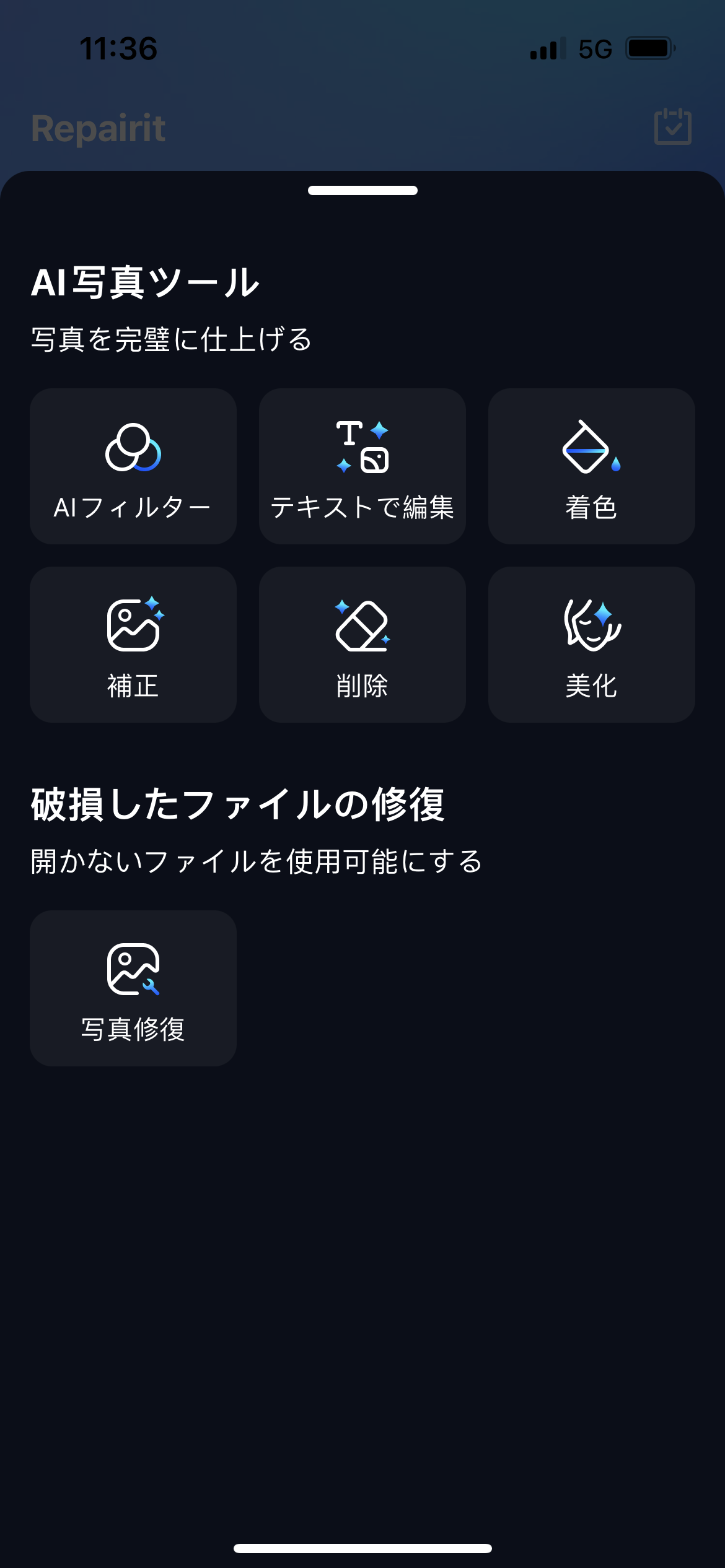Viewport: 725px width, 1568px height.
Task: Click the sparkling face icon above 美化
Action: (591, 625)
